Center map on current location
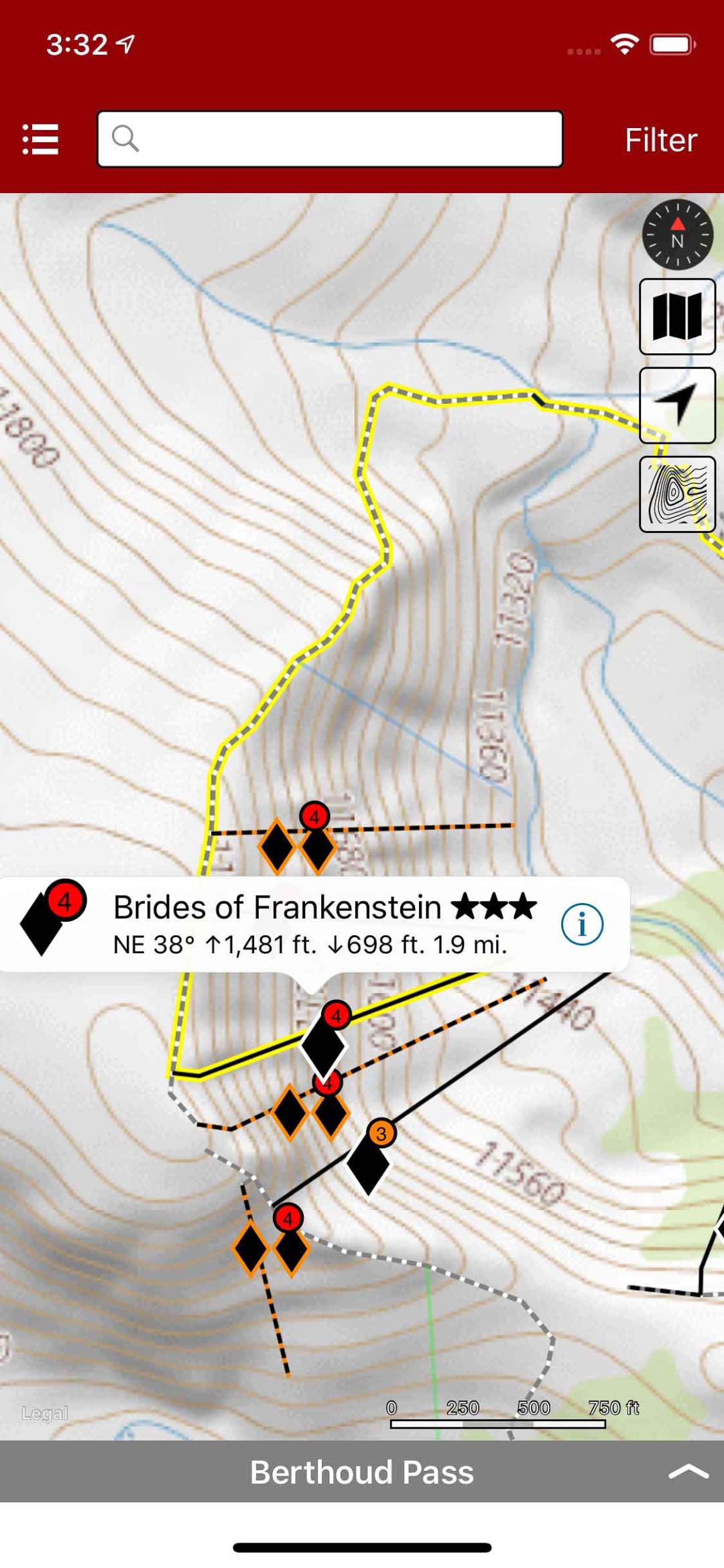Image resolution: width=724 pixels, height=1568 pixels. click(x=677, y=406)
